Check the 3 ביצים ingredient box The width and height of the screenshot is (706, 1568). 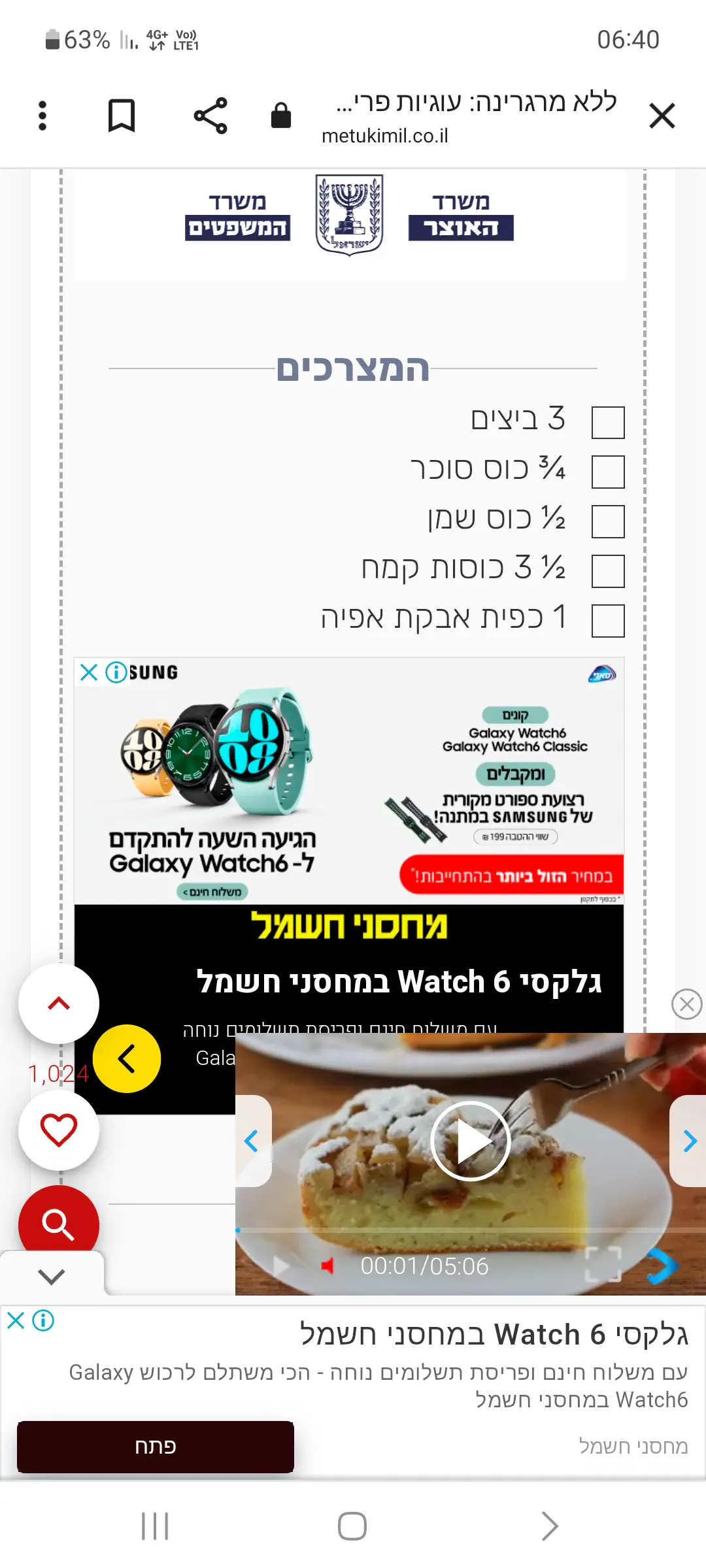point(607,422)
